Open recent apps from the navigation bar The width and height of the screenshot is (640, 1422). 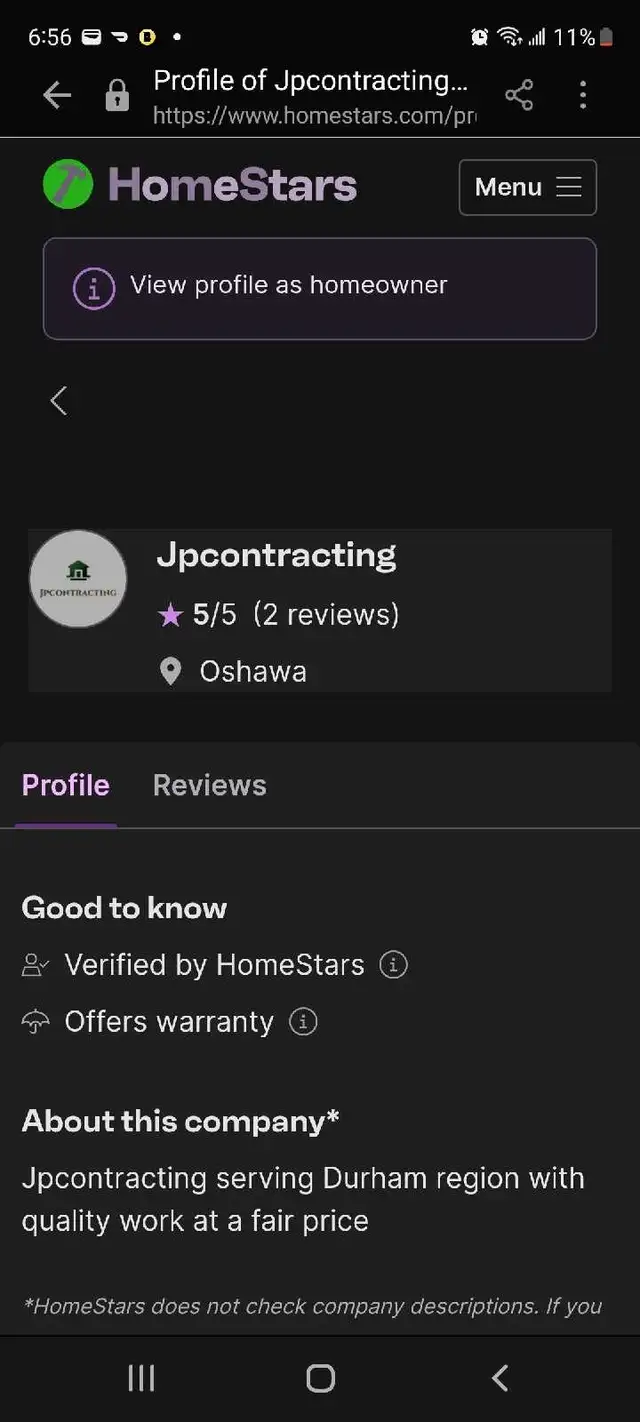pyautogui.click(x=141, y=1378)
